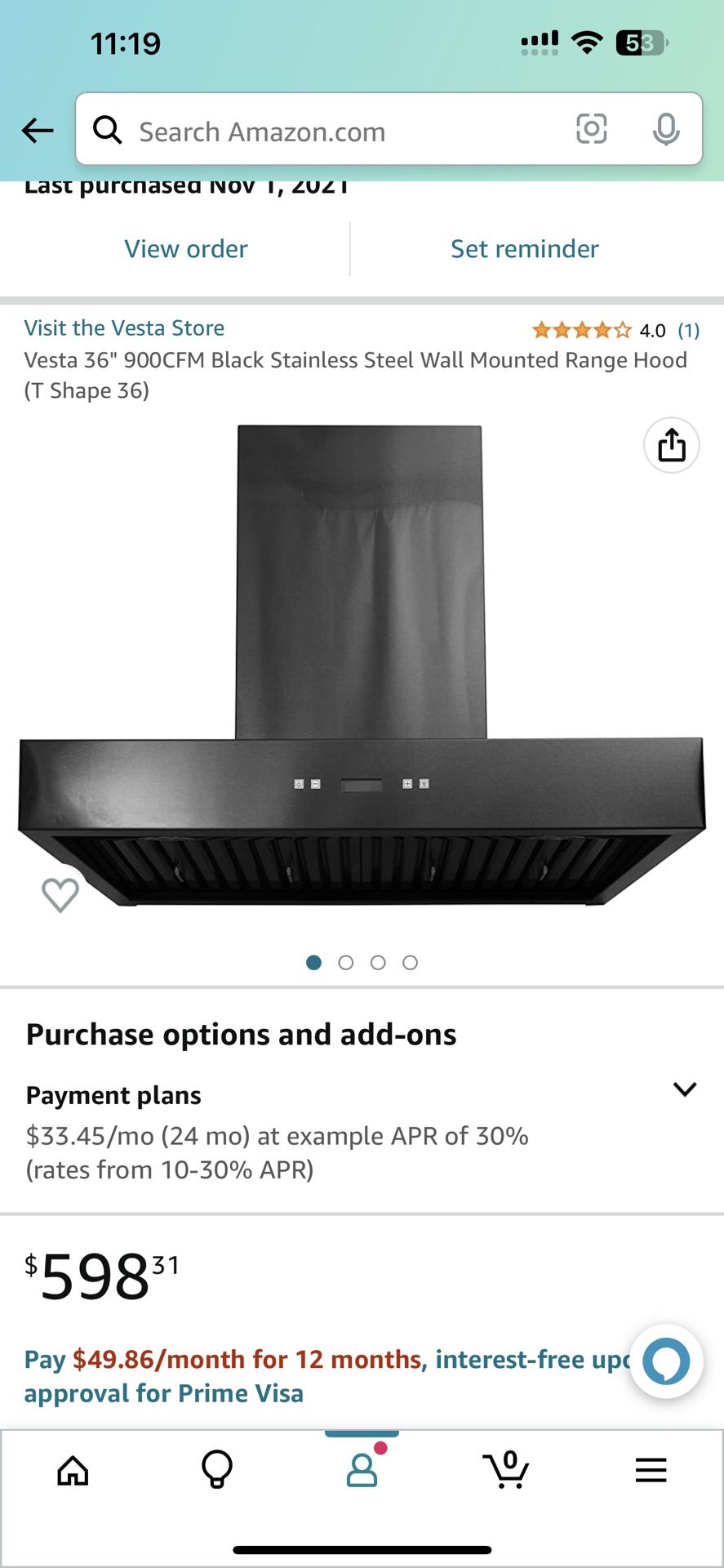Go back using the arrow icon
The height and width of the screenshot is (1568, 724).
pyautogui.click(x=38, y=130)
